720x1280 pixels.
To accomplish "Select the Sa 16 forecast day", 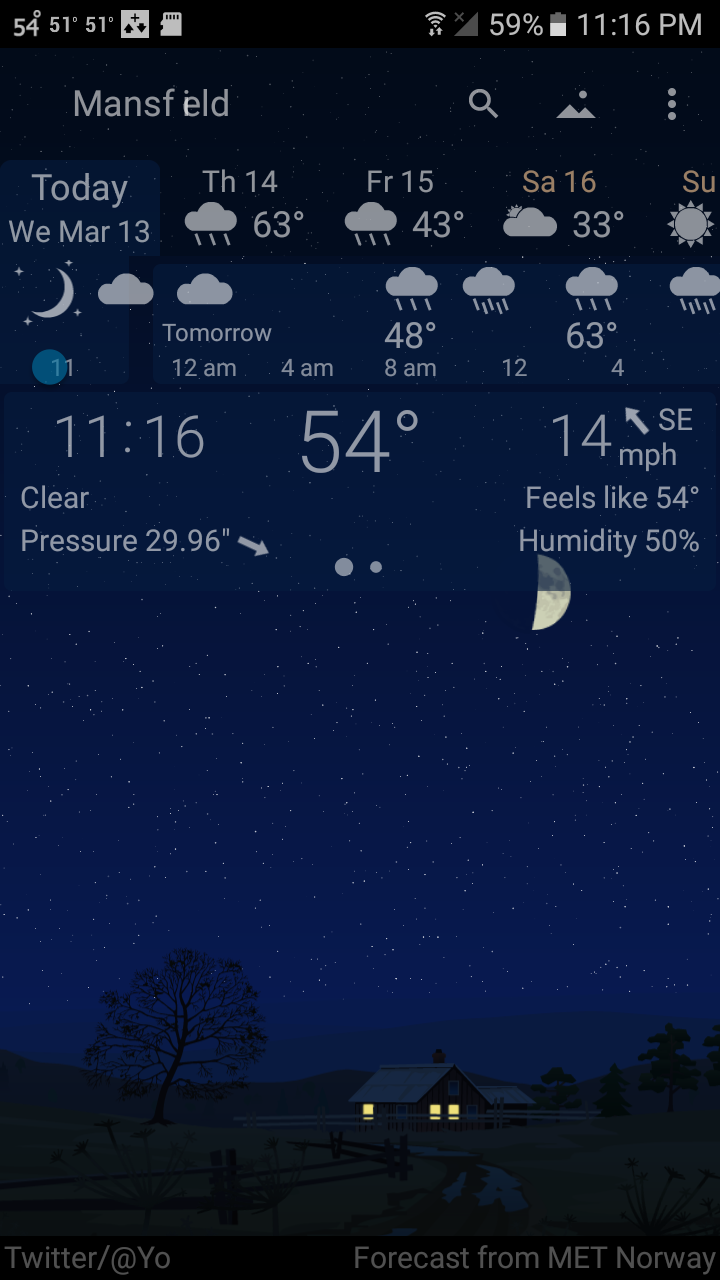I will (563, 207).
